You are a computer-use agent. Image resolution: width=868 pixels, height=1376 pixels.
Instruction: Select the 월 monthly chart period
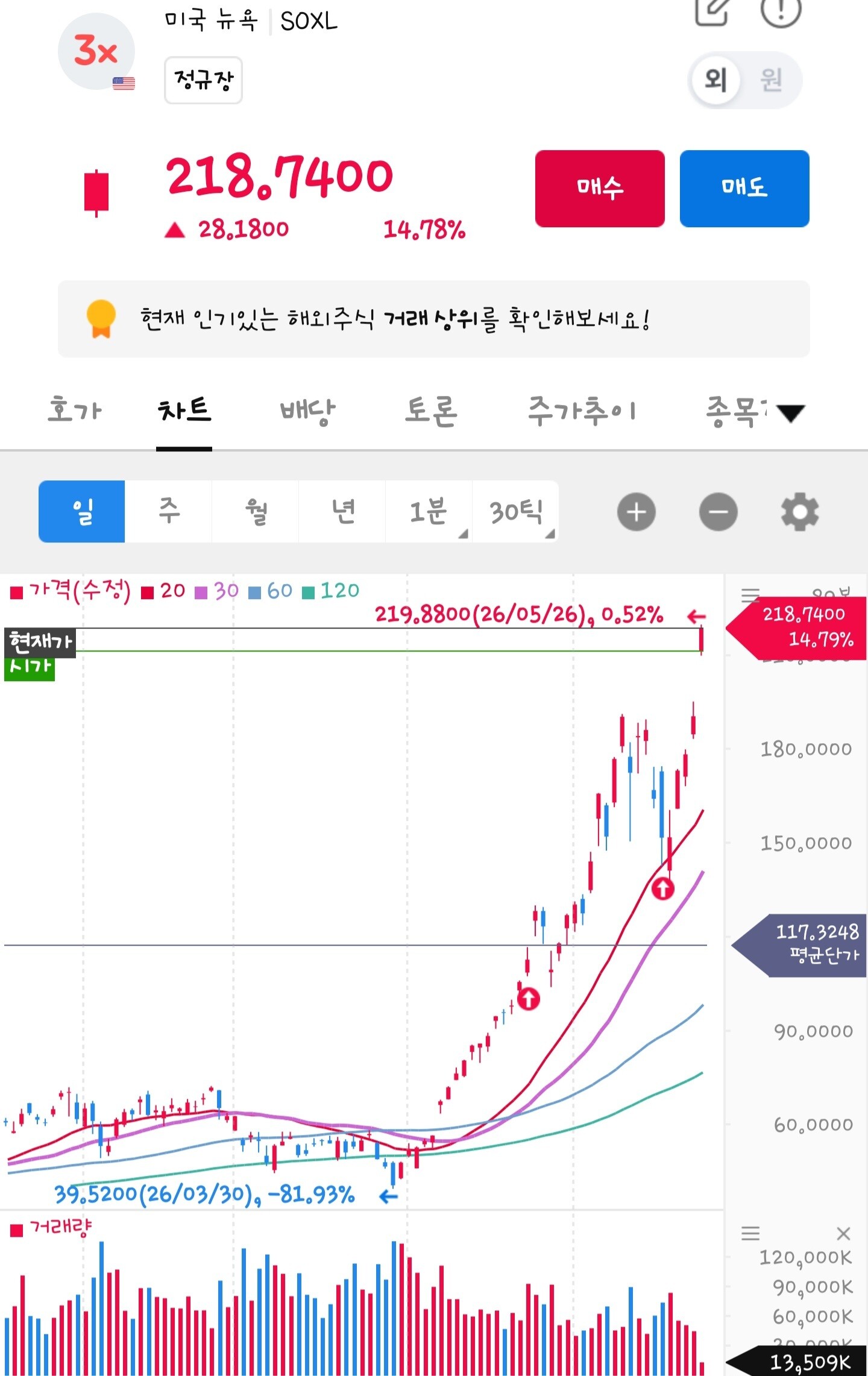coord(256,512)
